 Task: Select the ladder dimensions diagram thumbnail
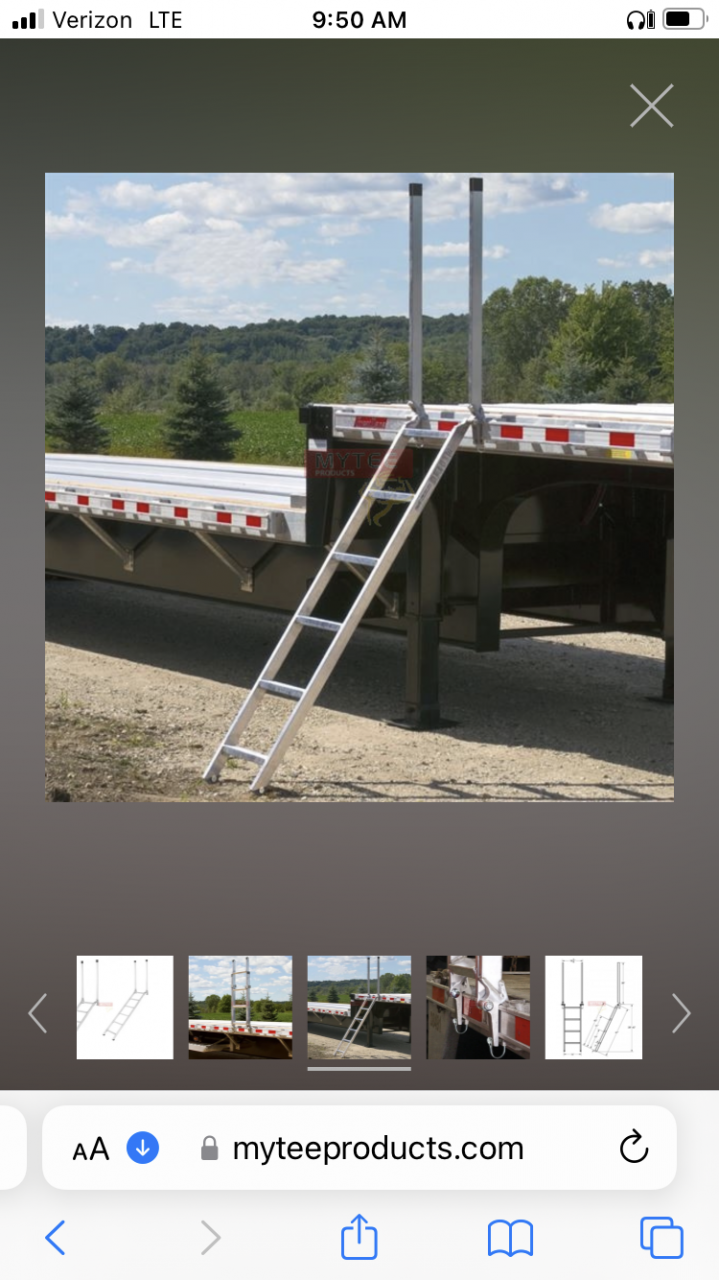coord(593,1007)
